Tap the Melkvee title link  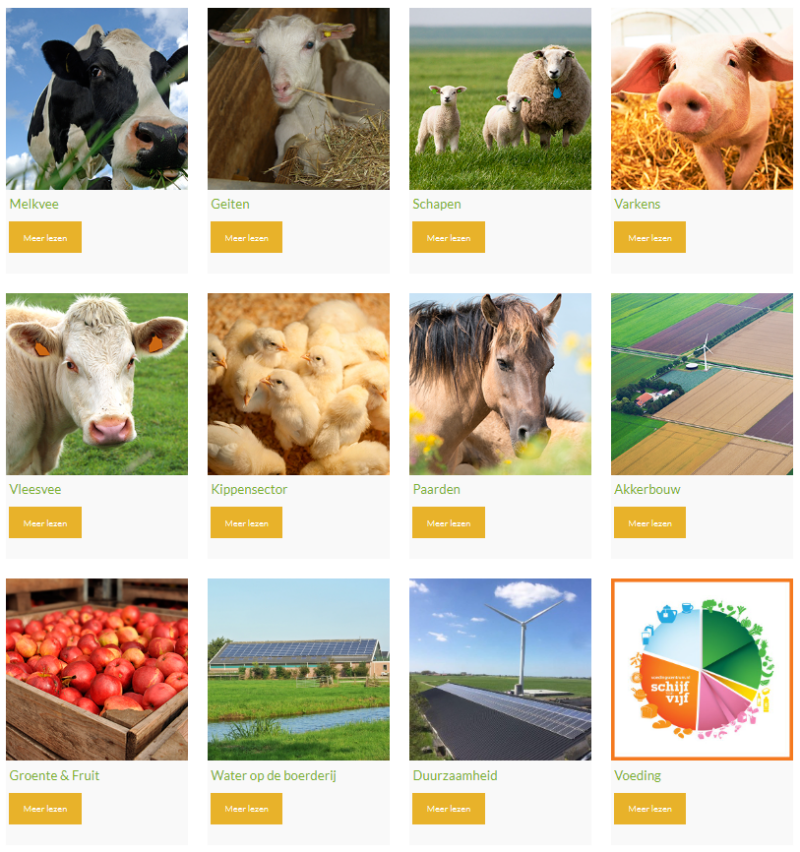click(x=30, y=204)
